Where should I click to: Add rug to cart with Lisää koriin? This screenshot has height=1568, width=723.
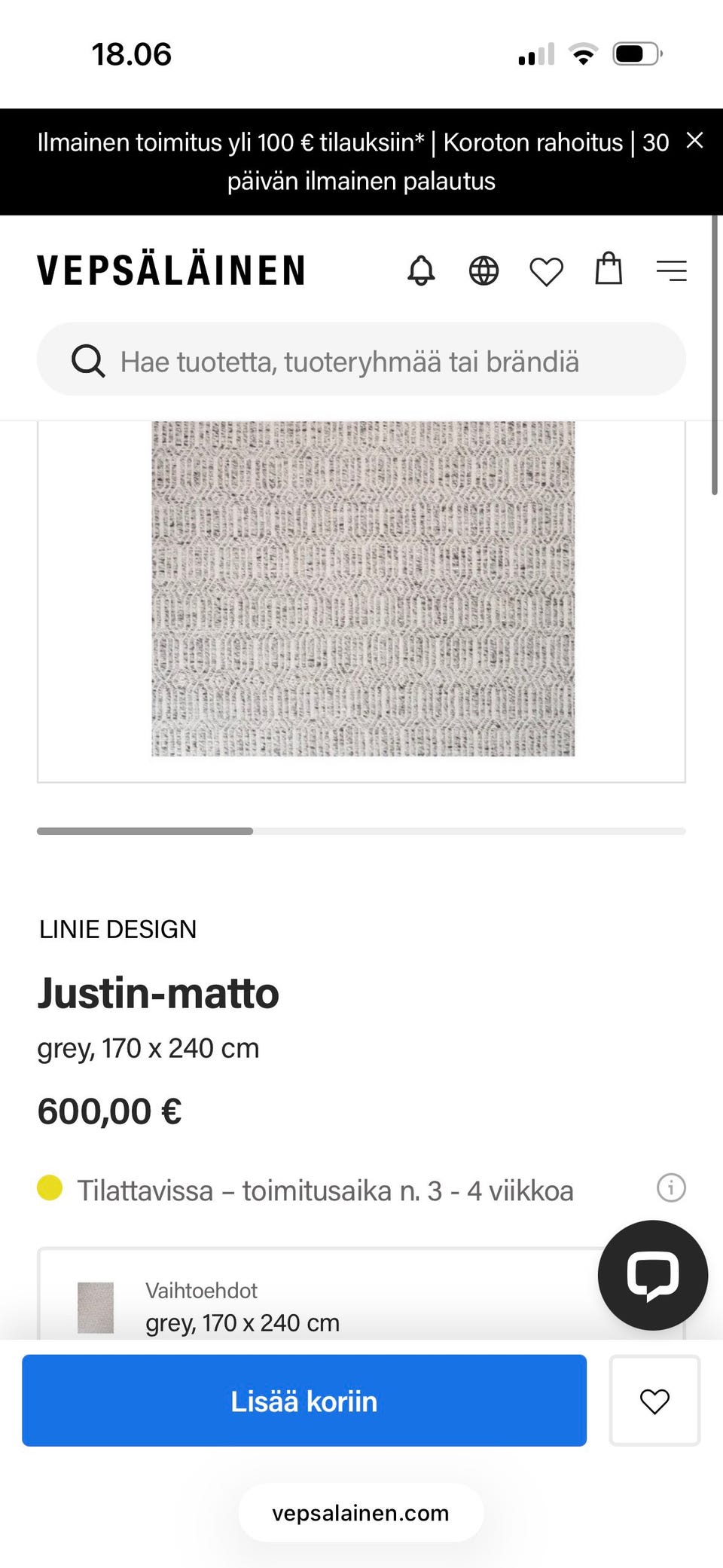coord(304,1401)
